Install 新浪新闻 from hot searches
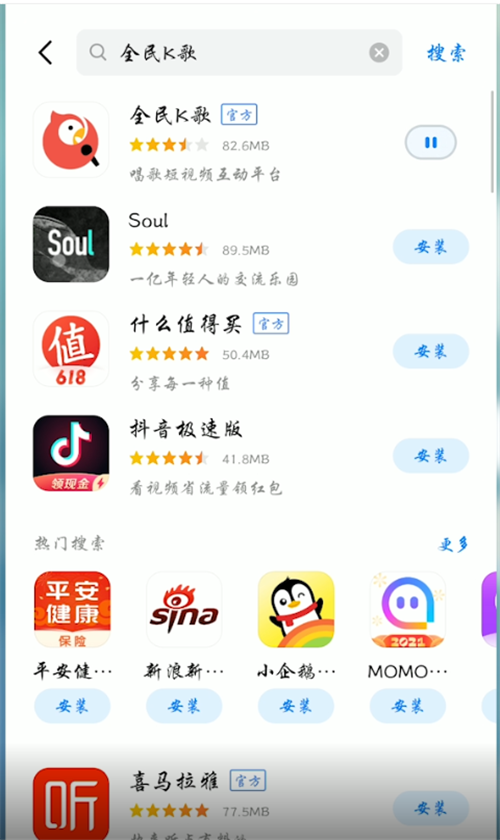Viewport: 500px width, 840px height. point(184,706)
